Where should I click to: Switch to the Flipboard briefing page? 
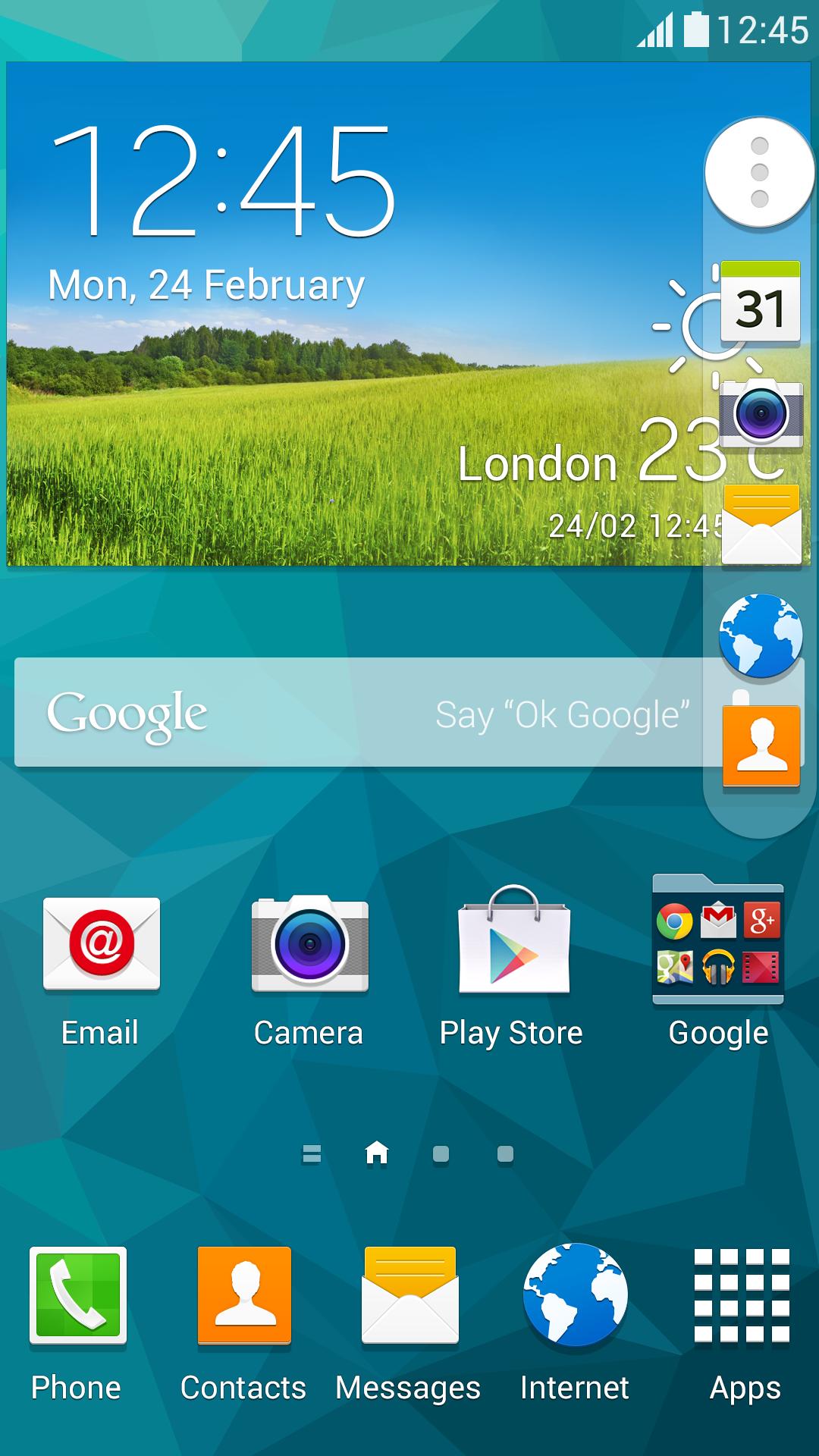(x=311, y=1154)
